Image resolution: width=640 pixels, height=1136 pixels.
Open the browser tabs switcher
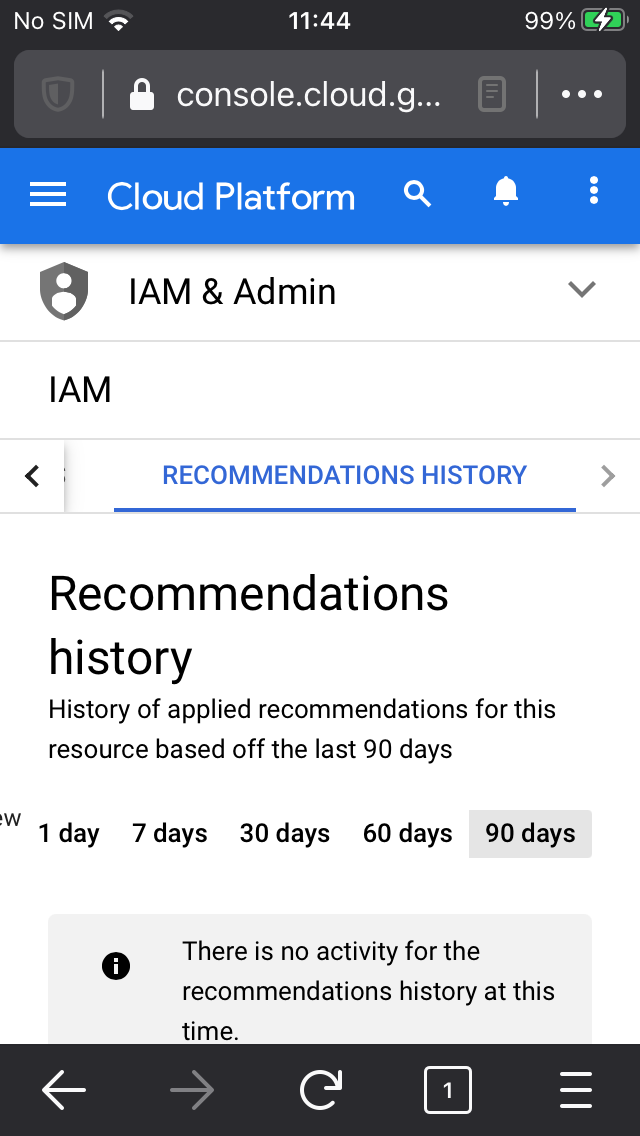coord(448,1090)
